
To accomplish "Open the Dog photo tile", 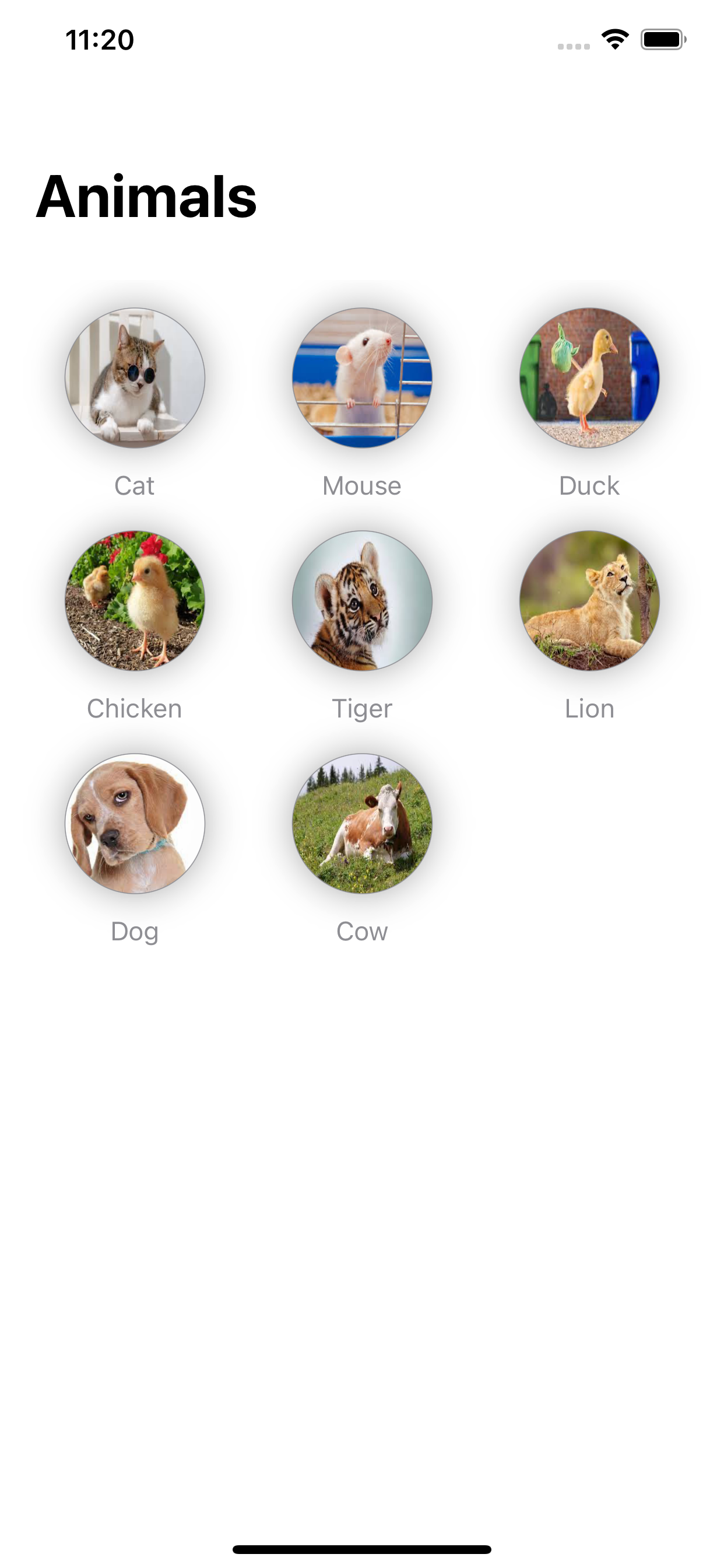I will [135, 824].
